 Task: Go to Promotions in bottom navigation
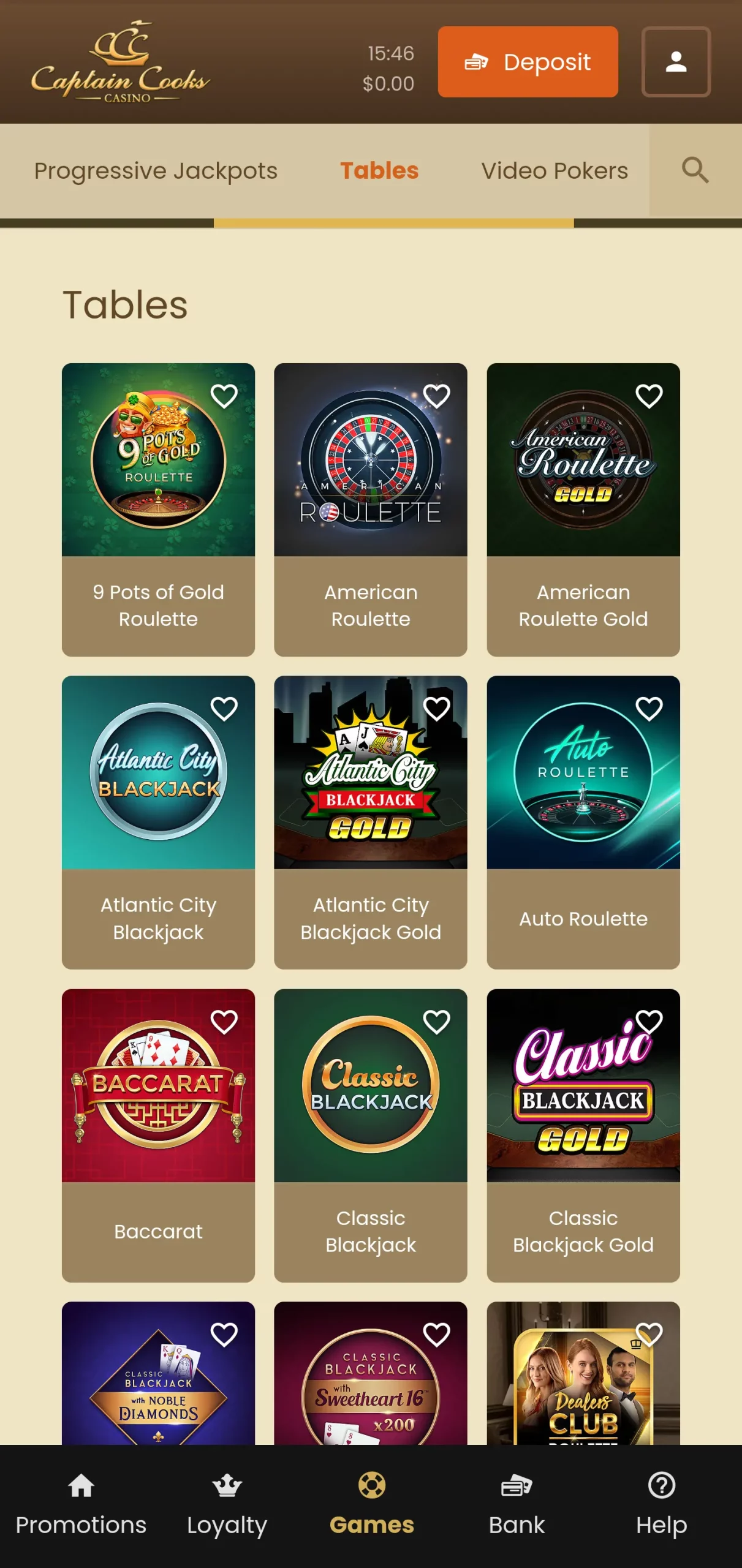[81, 1505]
